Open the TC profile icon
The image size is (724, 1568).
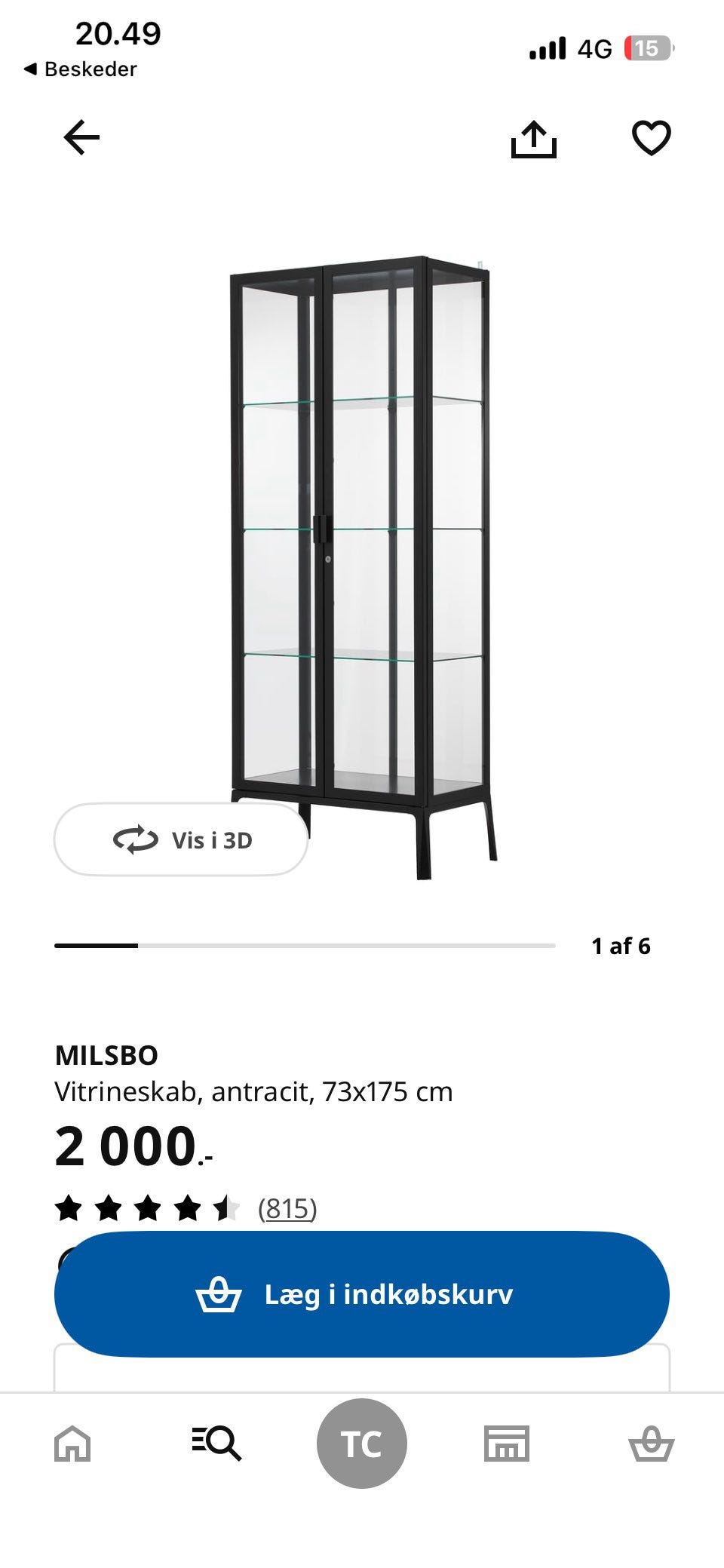[x=362, y=1444]
